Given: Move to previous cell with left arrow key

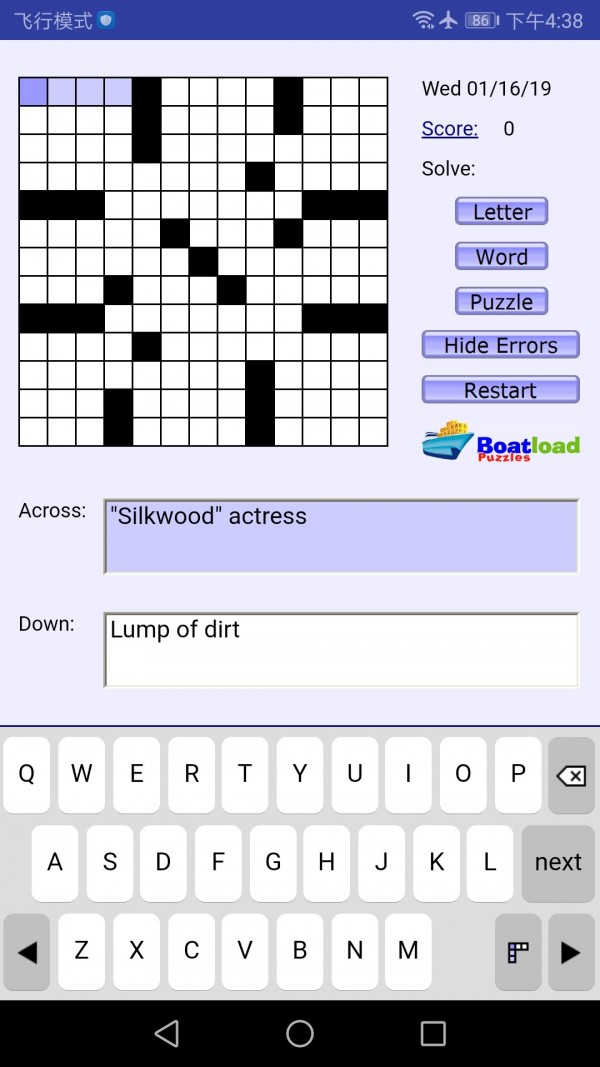Looking at the screenshot, I should tap(27, 952).
